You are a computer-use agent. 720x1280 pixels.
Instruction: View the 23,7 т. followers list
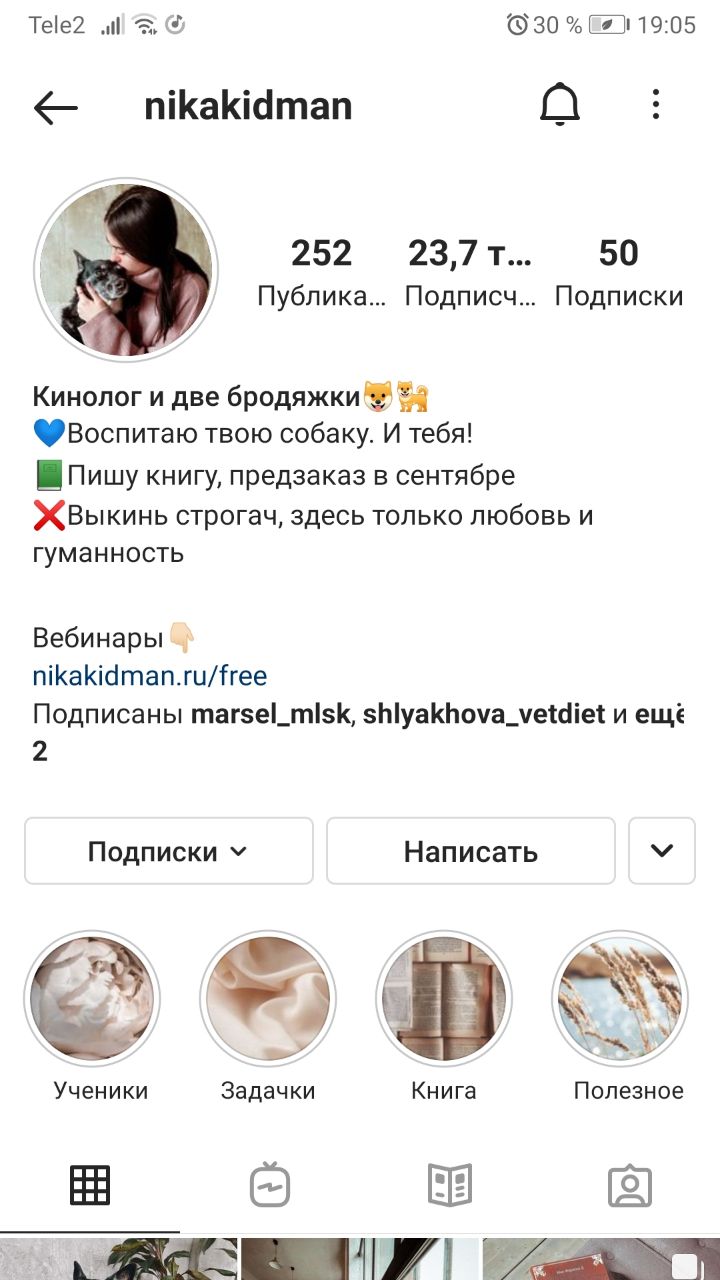470,271
